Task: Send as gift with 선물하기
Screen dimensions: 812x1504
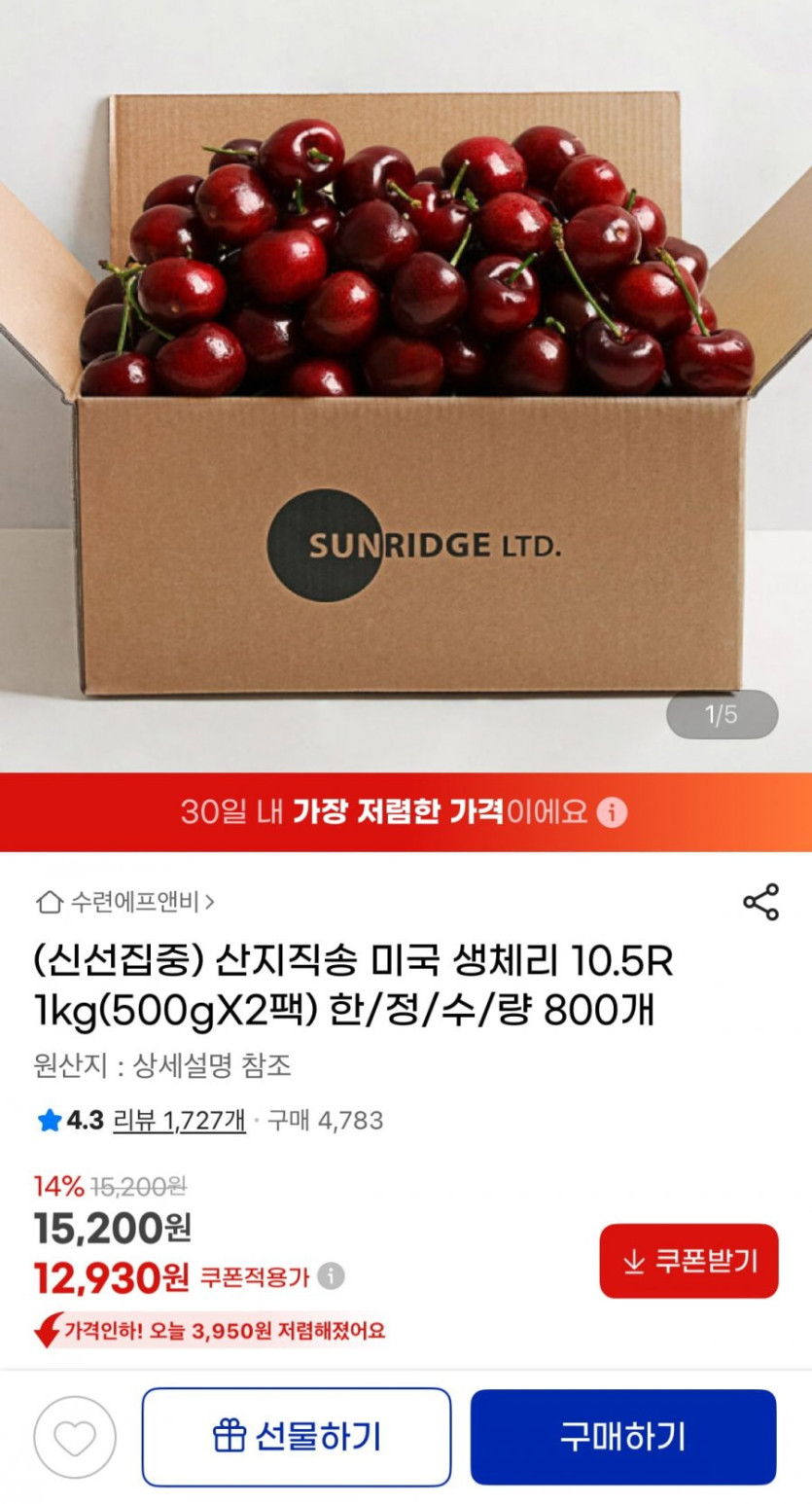Action: tap(297, 1437)
